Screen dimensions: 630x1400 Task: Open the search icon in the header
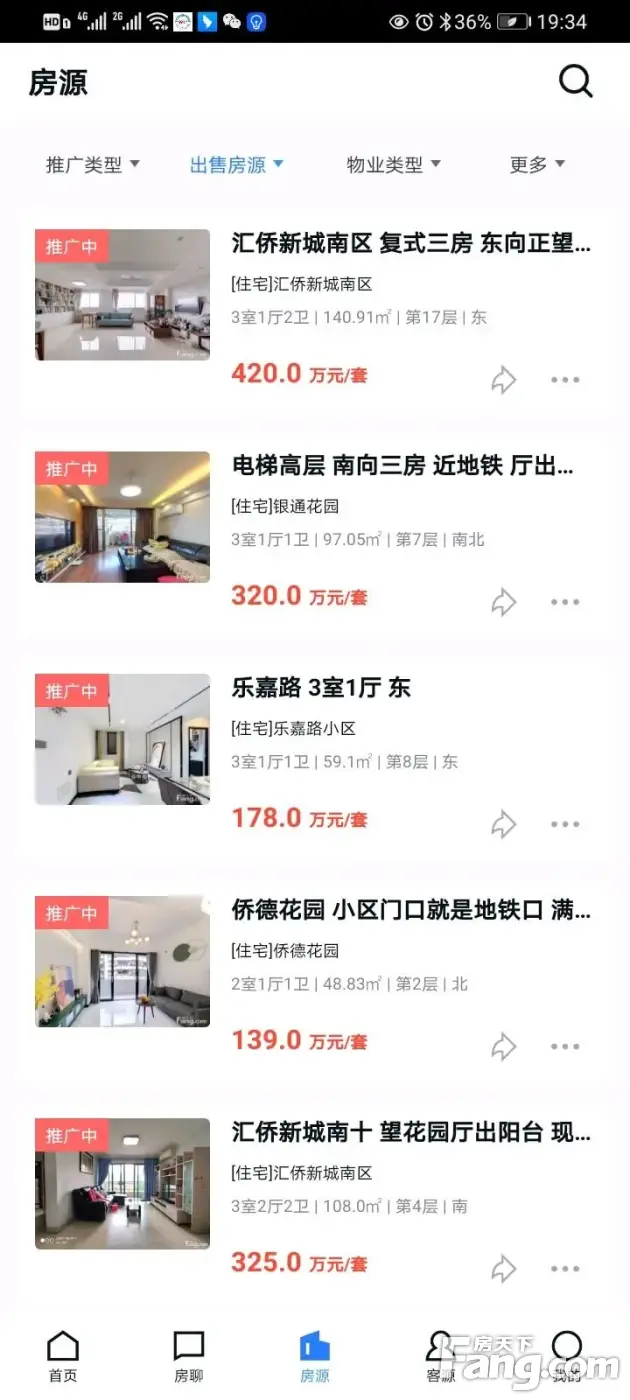(x=575, y=81)
